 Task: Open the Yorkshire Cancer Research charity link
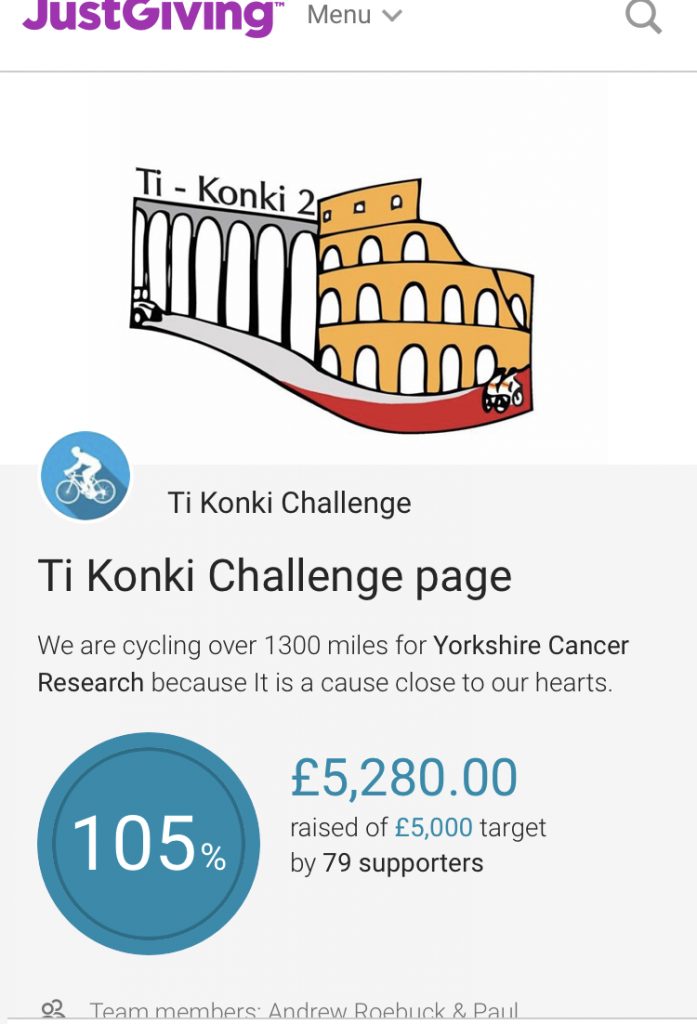[530, 646]
